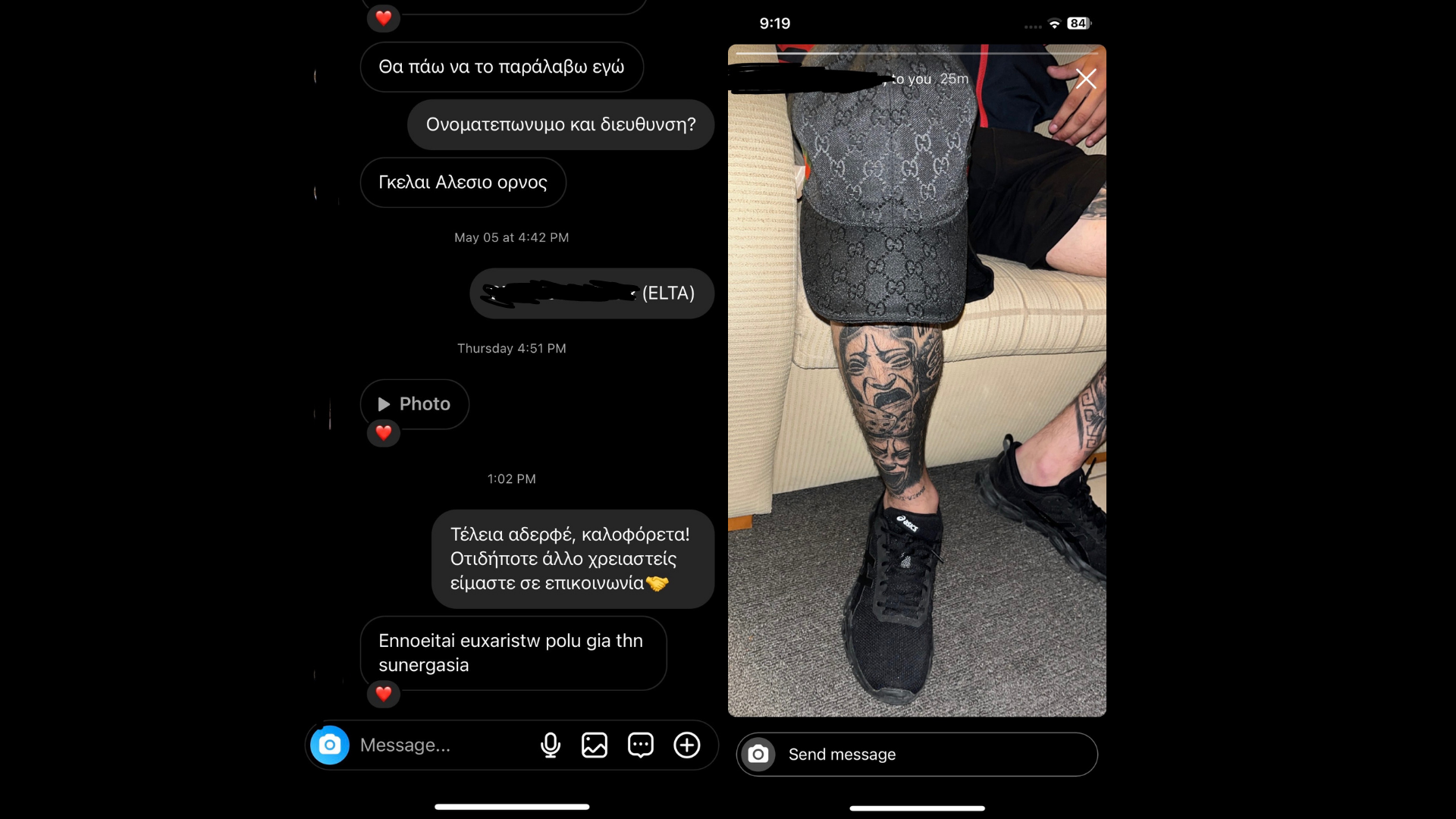Image resolution: width=1456 pixels, height=819 pixels.
Task: Play the Photo message
Action: pyautogui.click(x=415, y=404)
